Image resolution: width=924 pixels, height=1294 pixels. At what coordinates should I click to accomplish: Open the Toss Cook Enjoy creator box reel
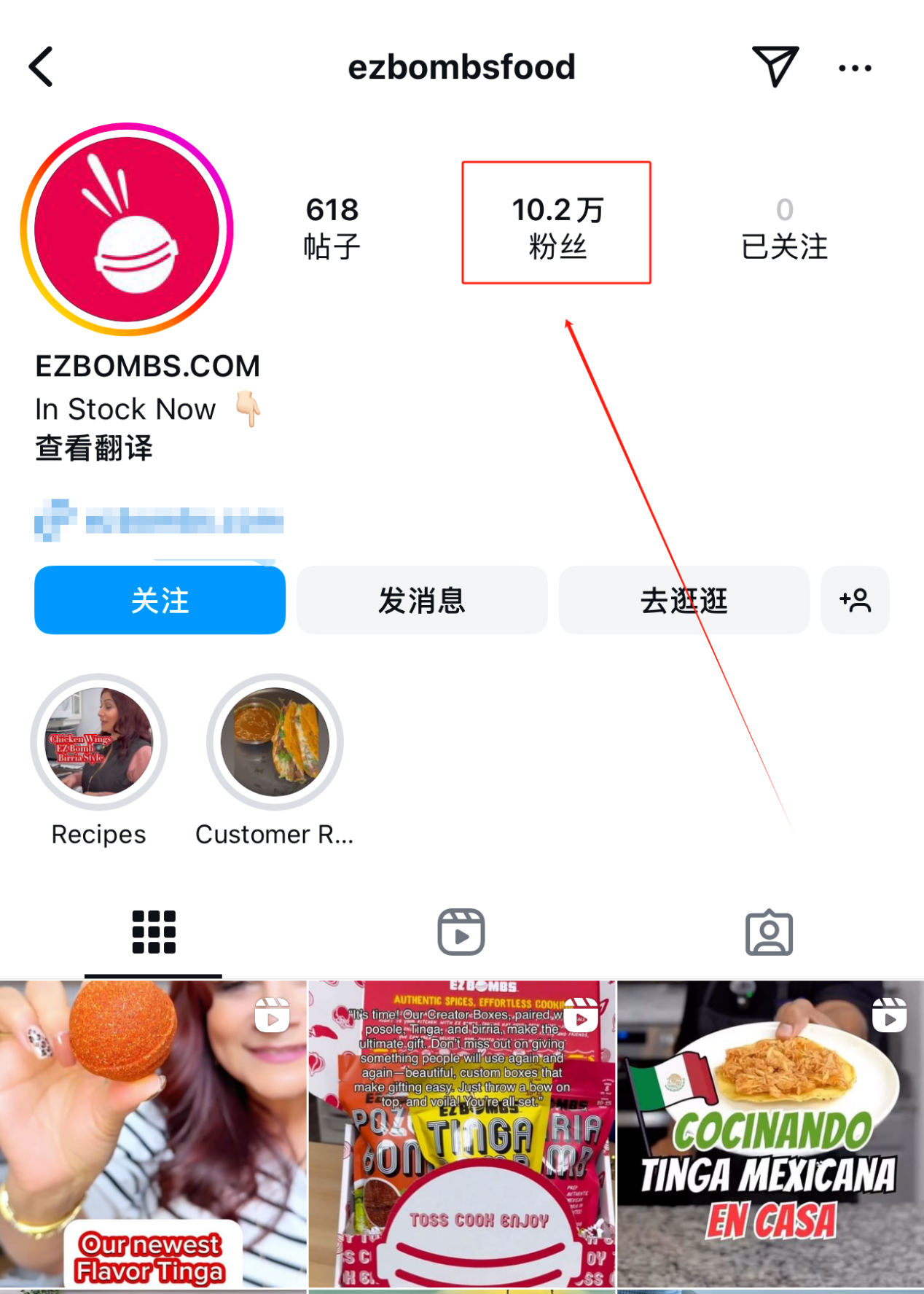point(462,1134)
